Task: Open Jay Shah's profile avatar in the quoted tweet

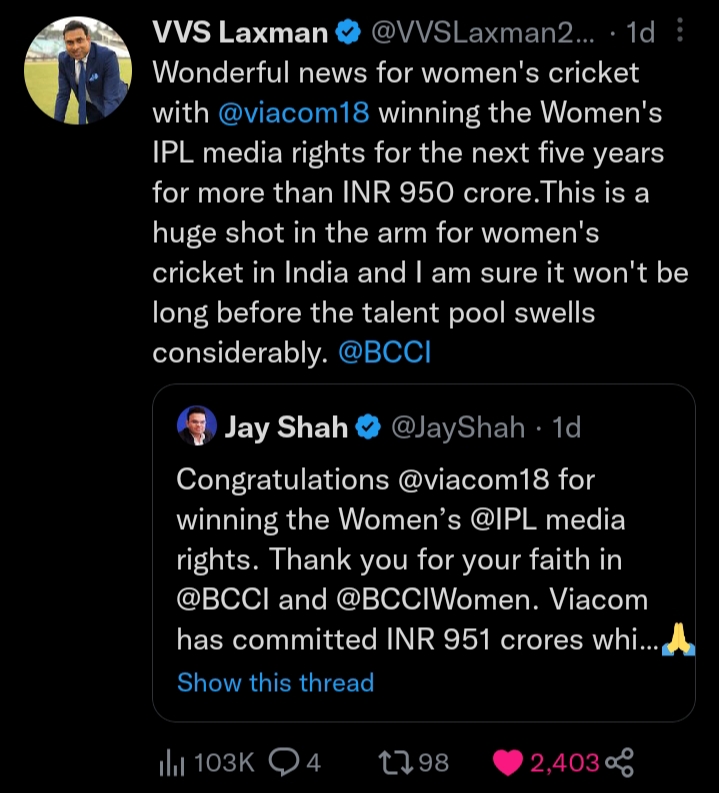Action: (197, 425)
